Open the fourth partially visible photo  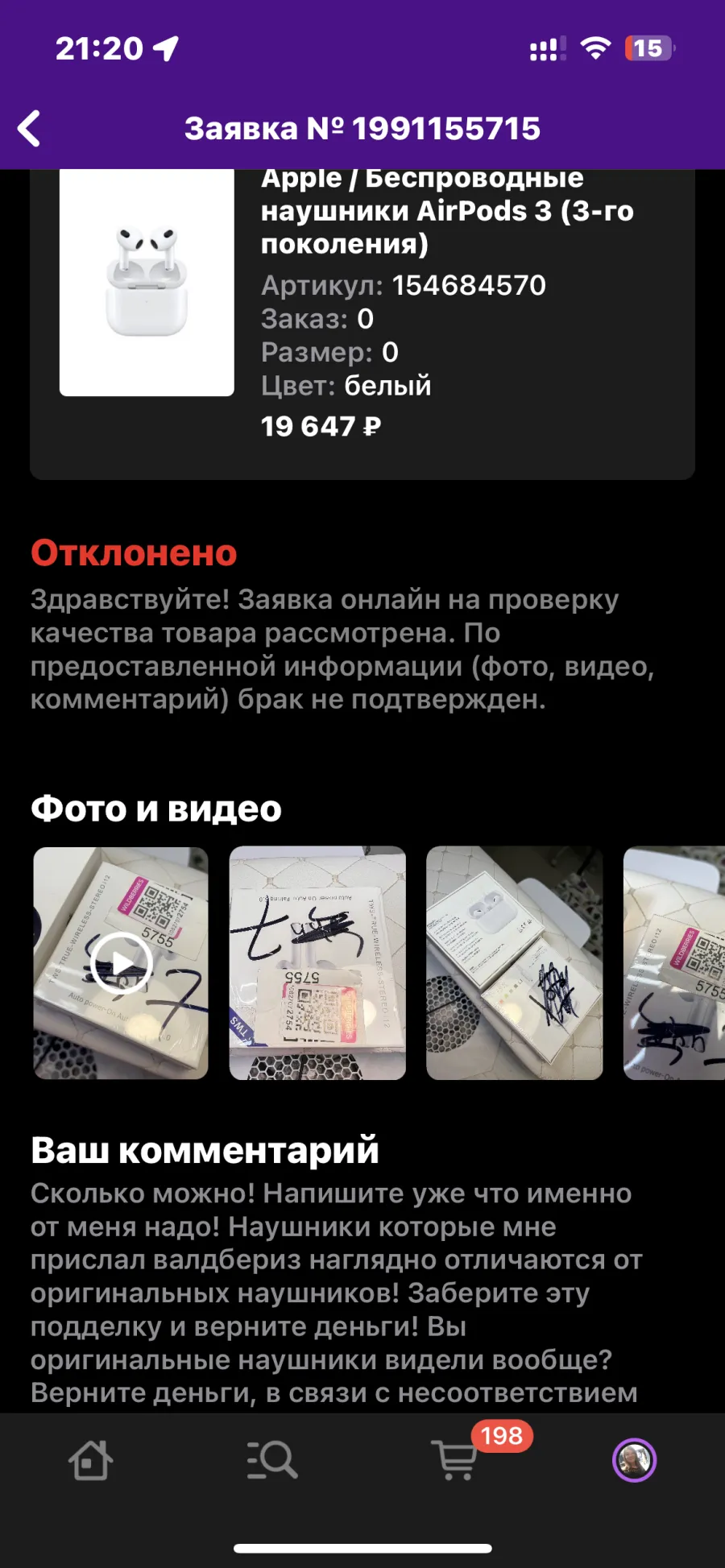click(674, 962)
